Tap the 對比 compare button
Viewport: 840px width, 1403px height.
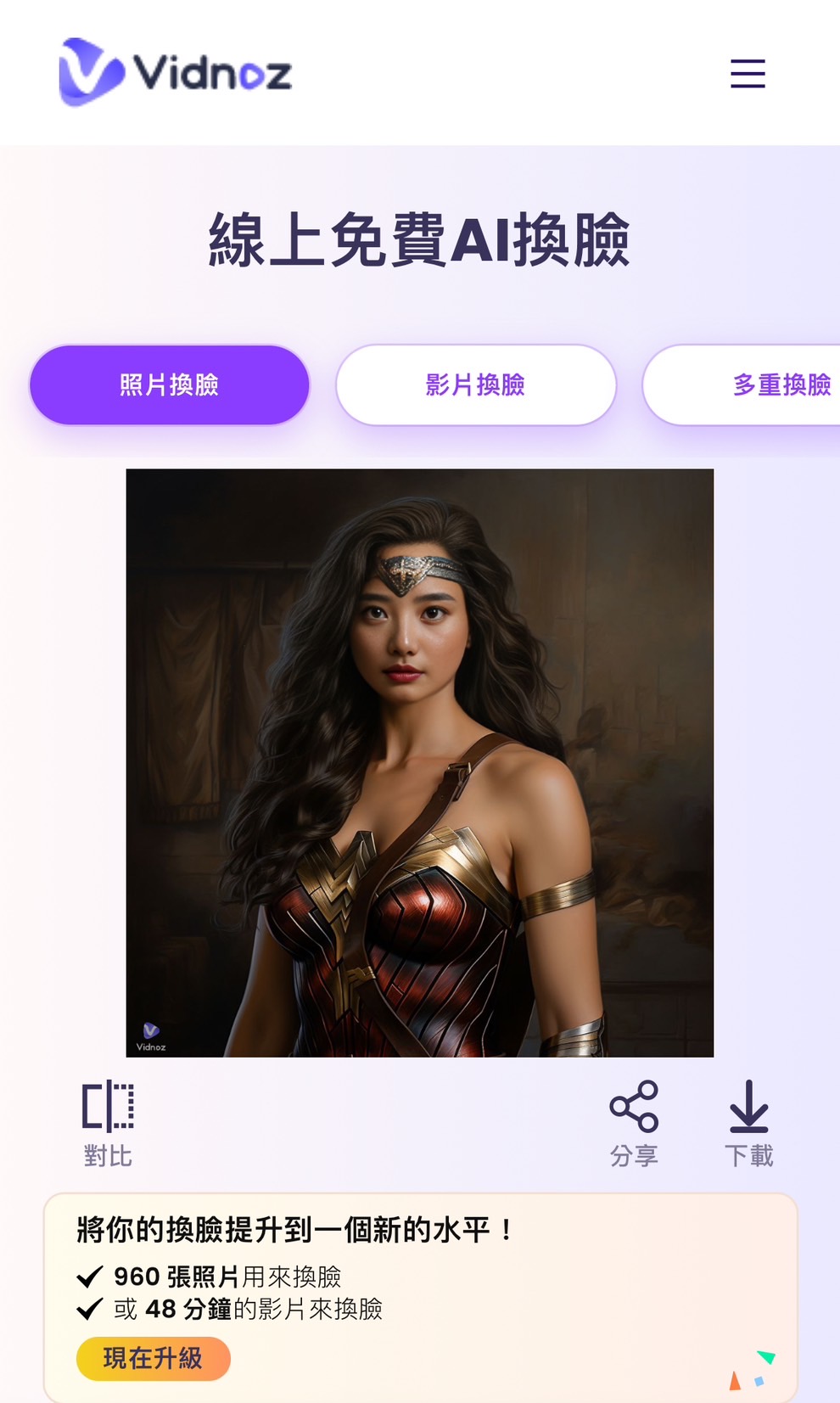tap(108, 1122)
